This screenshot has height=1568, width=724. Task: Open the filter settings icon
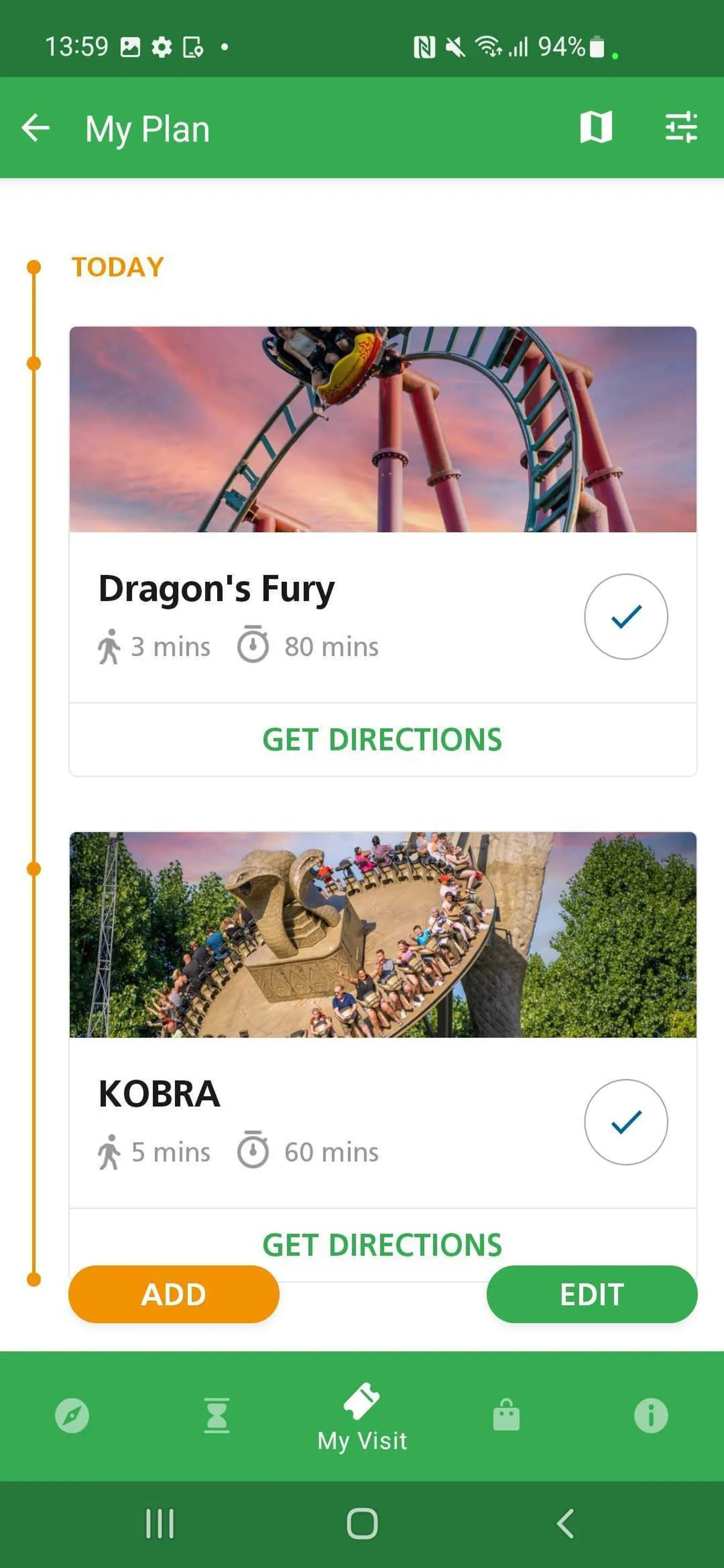pos(681,127)
